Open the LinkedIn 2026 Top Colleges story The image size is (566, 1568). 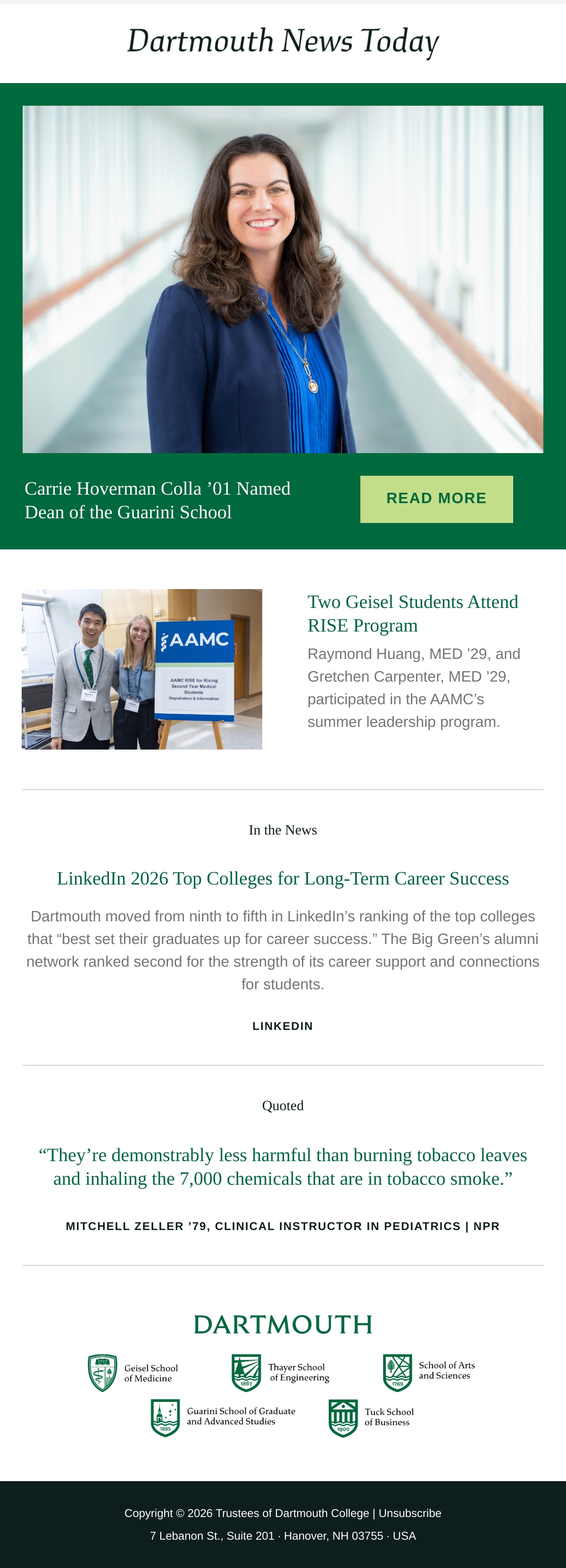283,878
